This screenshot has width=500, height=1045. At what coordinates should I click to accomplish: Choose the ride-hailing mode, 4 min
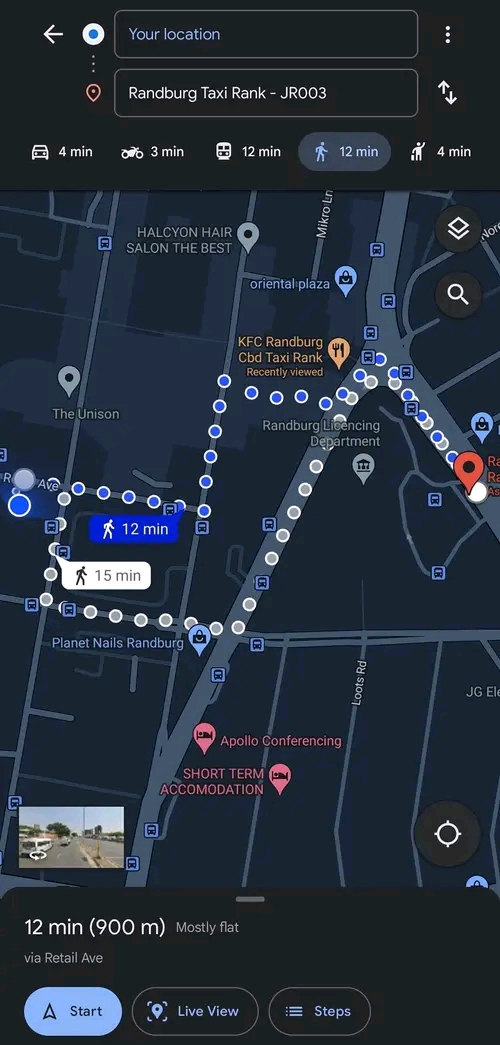(x=441, y=152)
